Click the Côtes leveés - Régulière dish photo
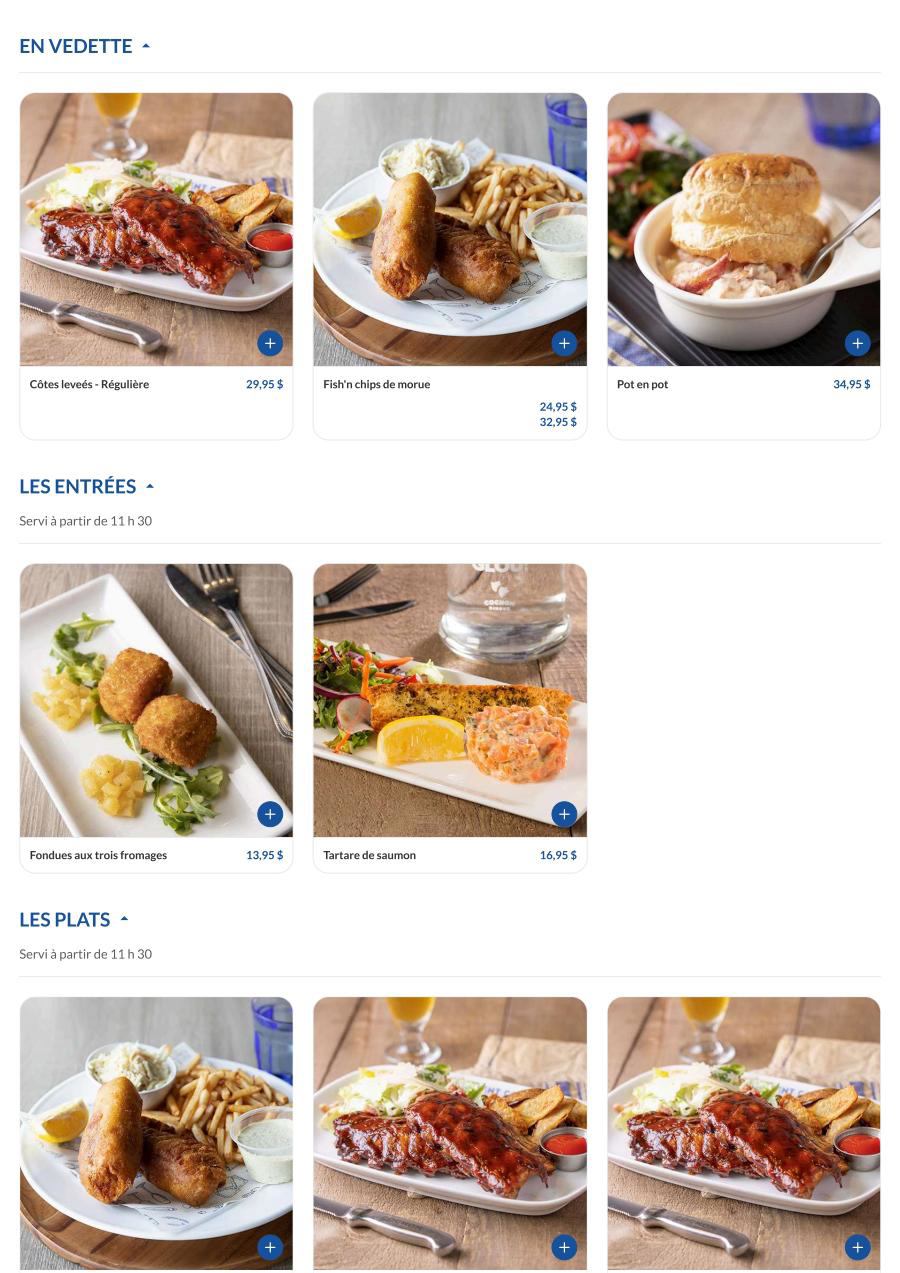Screen dimensions: 900x1273 (x=156, y=228)
